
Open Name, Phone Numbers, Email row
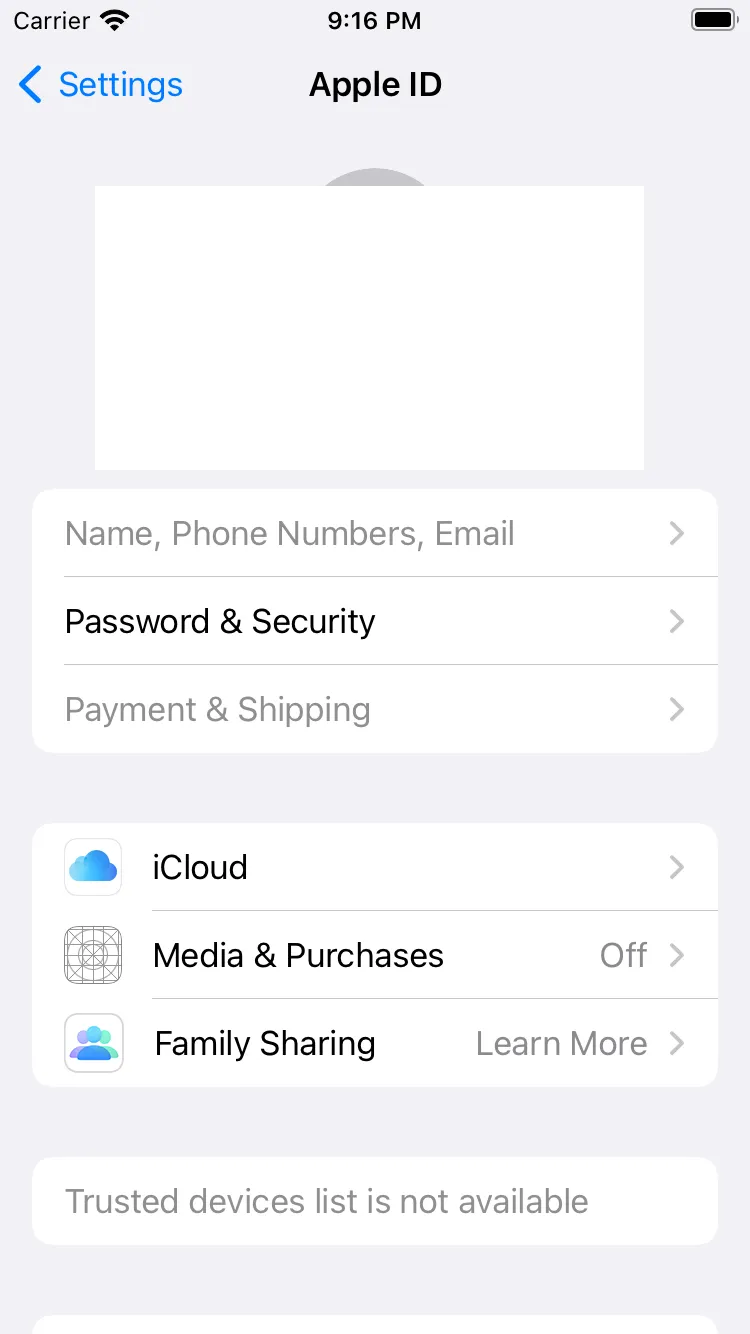pos(375,533)
